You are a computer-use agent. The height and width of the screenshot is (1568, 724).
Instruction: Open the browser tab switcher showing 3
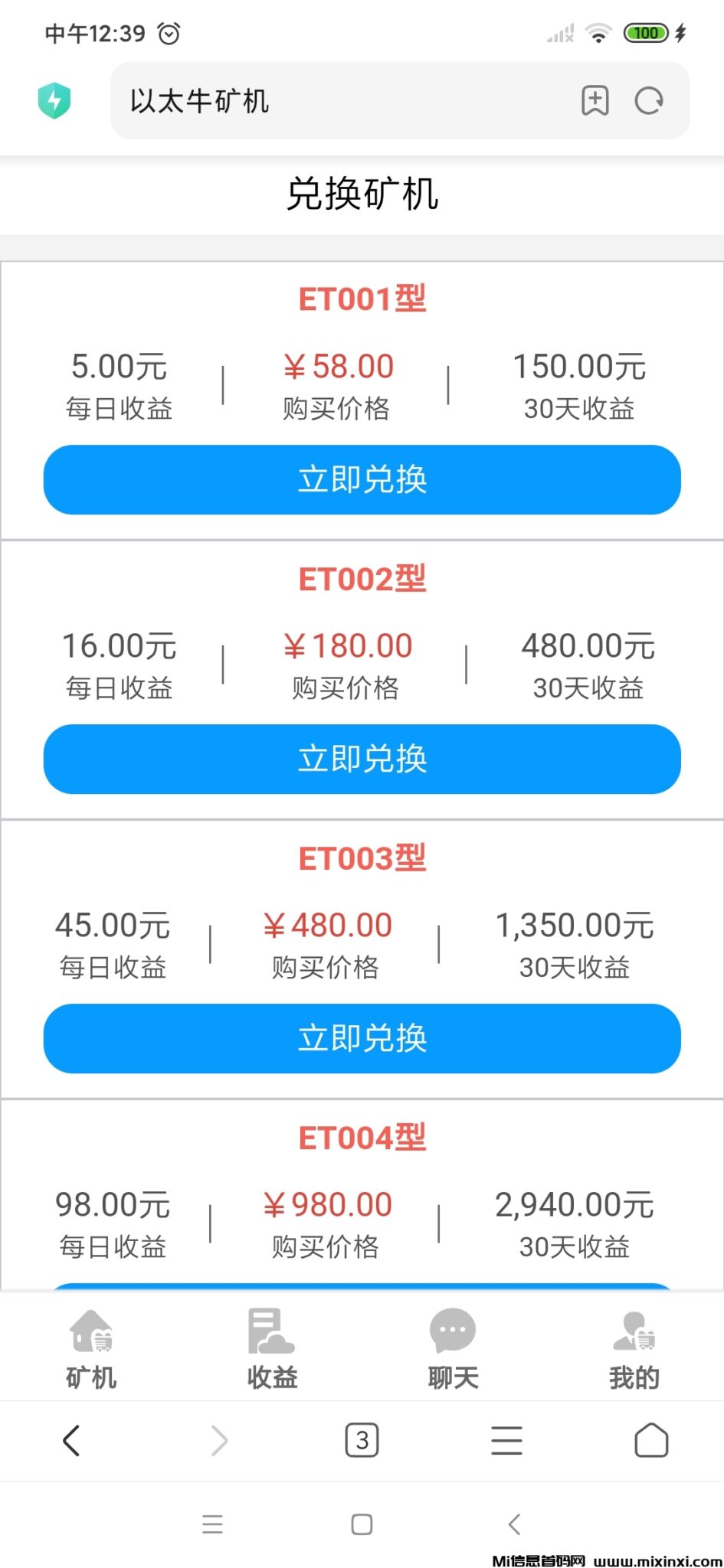362,1440
